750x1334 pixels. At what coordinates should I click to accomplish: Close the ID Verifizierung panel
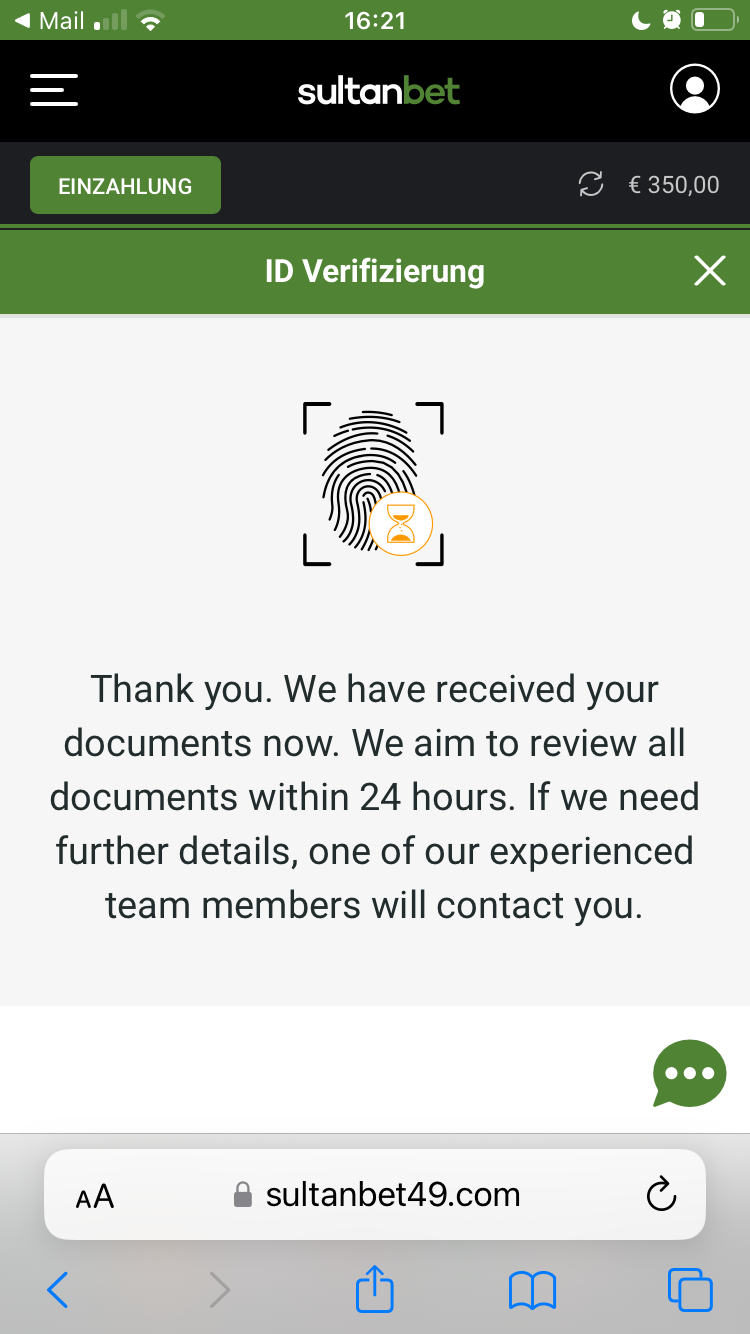[709, 271]
